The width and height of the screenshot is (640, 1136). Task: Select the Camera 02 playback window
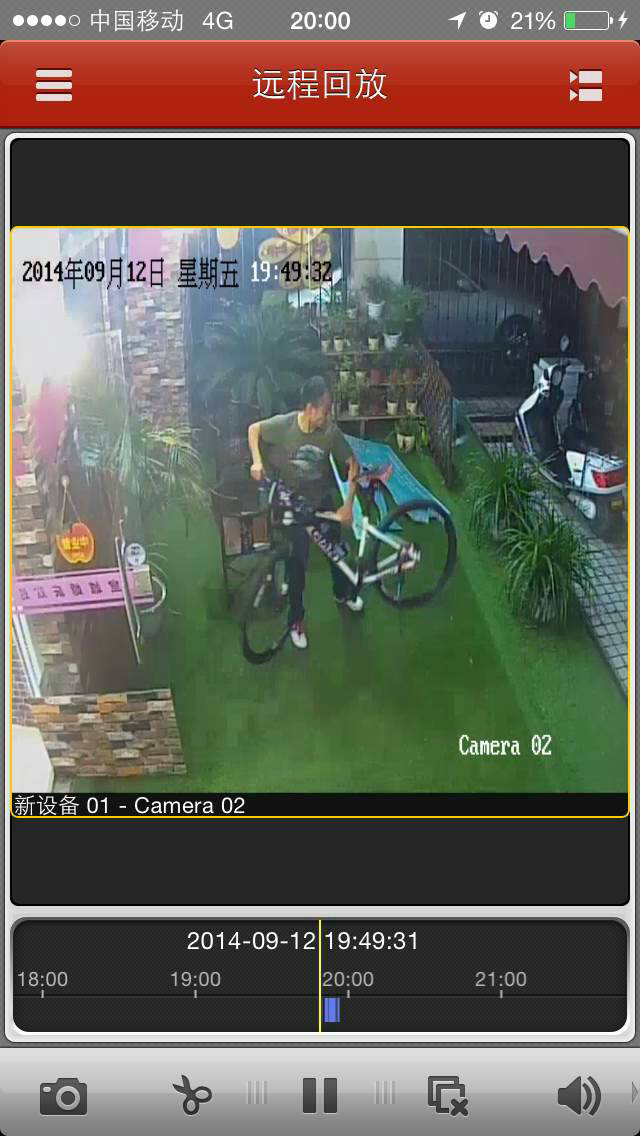(x=320, y=520)
